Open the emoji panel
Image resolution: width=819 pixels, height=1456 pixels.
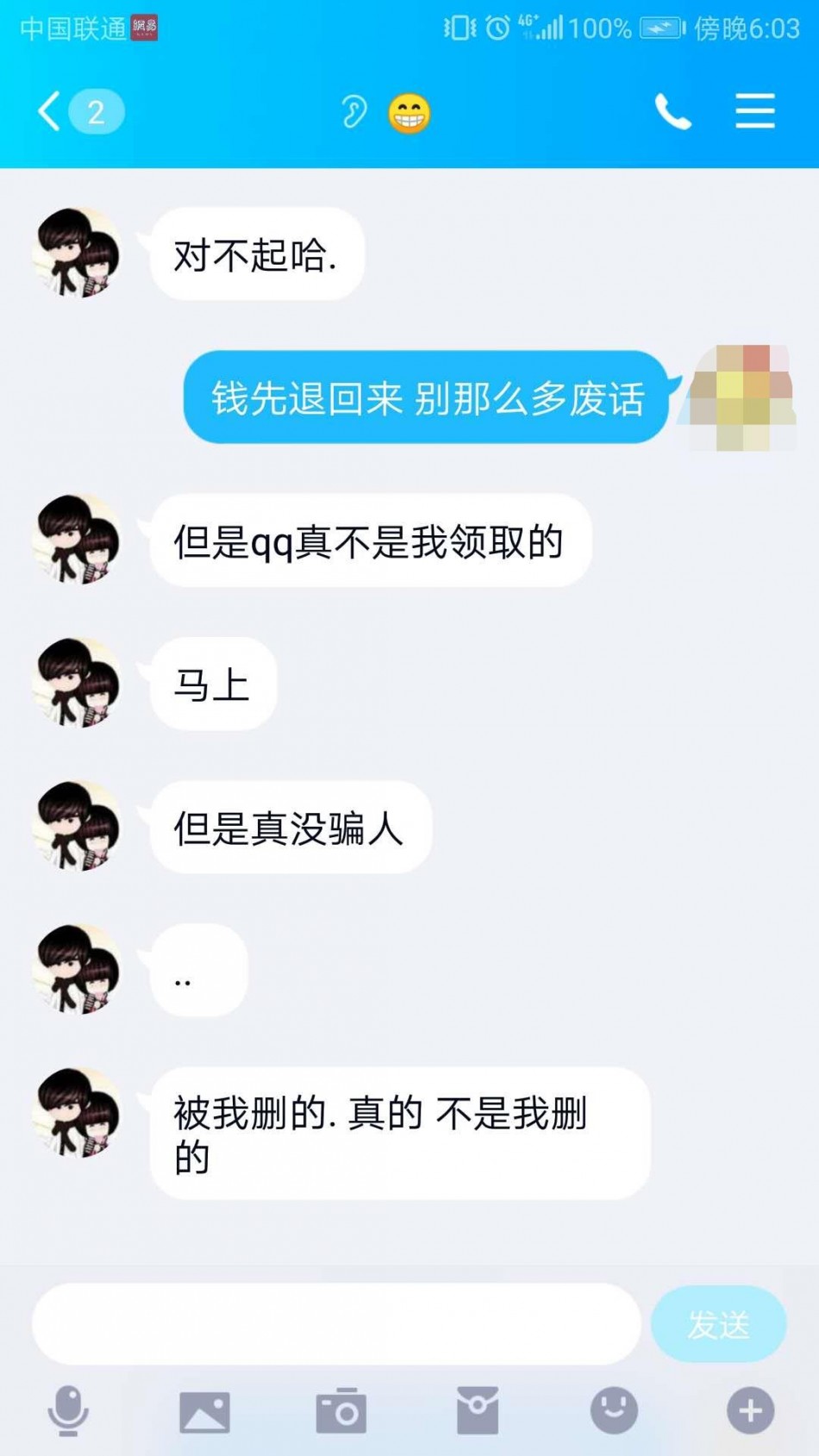point(614,1411)
